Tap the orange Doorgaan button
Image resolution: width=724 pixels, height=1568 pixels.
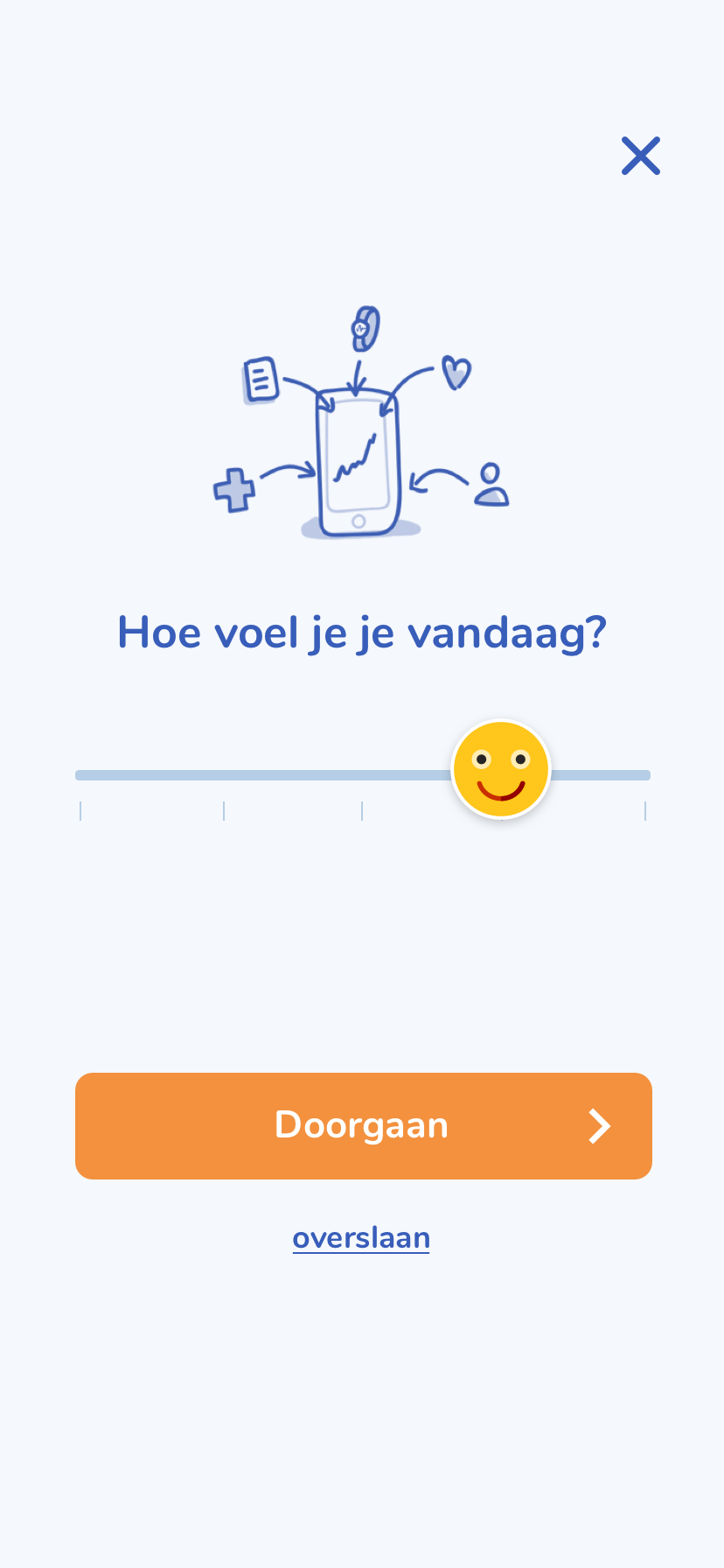363,1125
